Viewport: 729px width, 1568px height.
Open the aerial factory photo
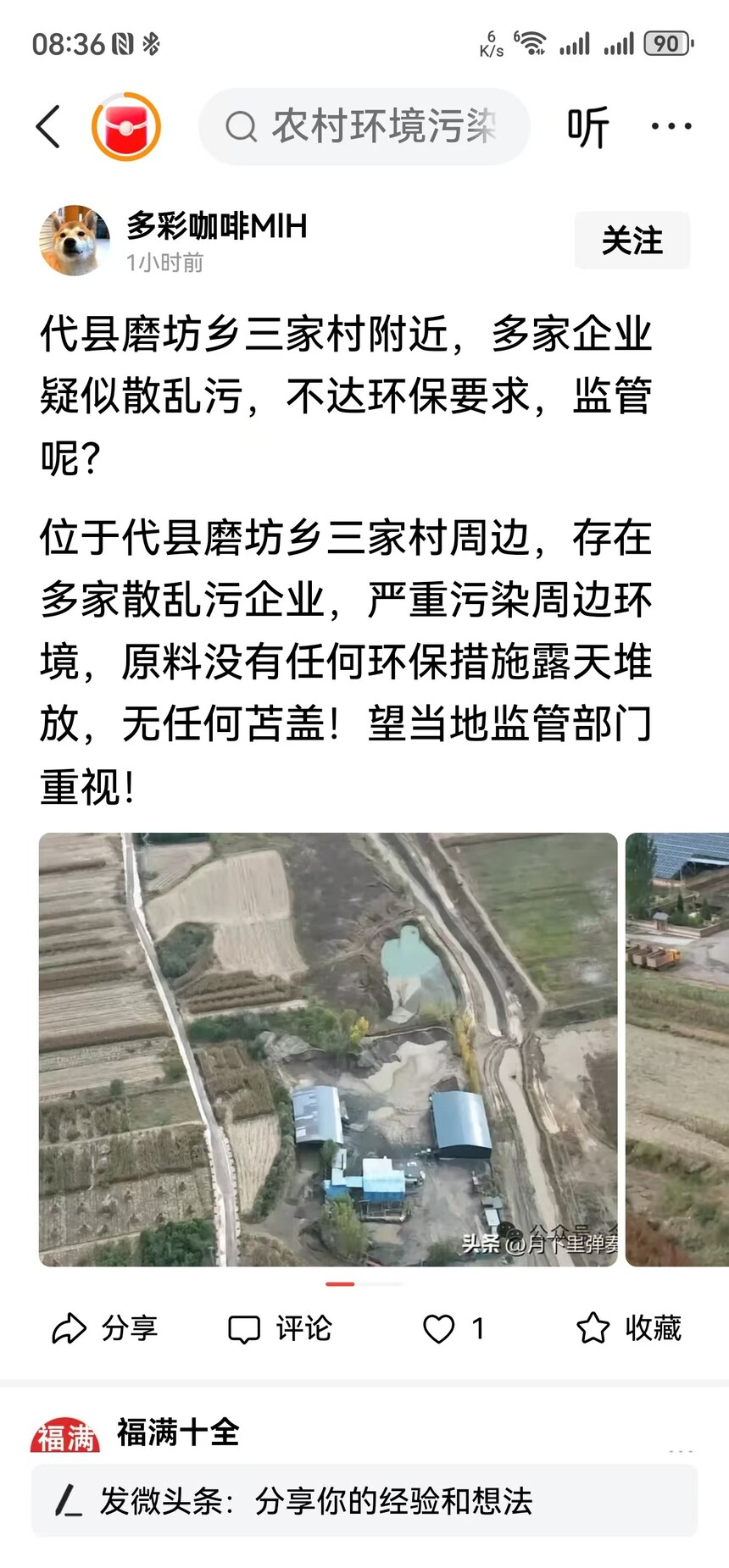(x=328, y=1049)
